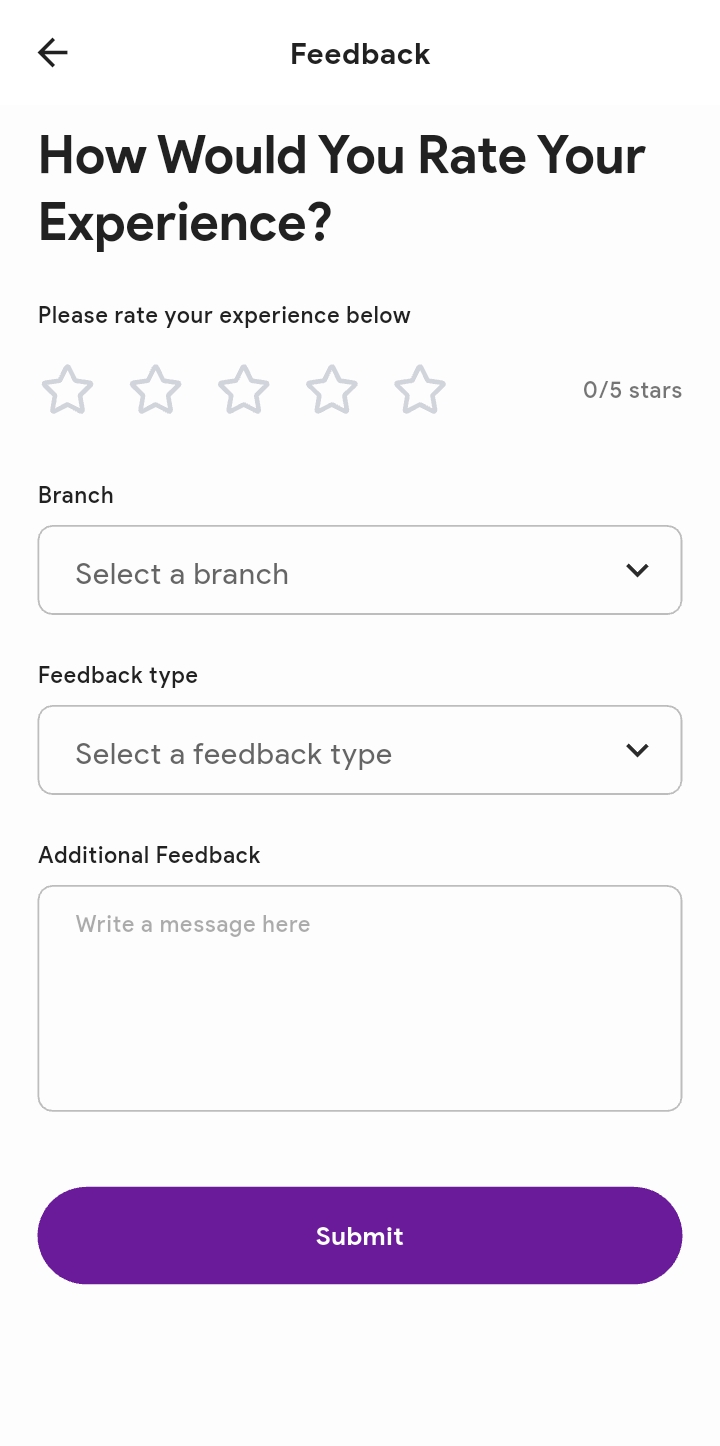Screen dimensions: 720x1446
Task: Select the third rating star
Action: 243,390
